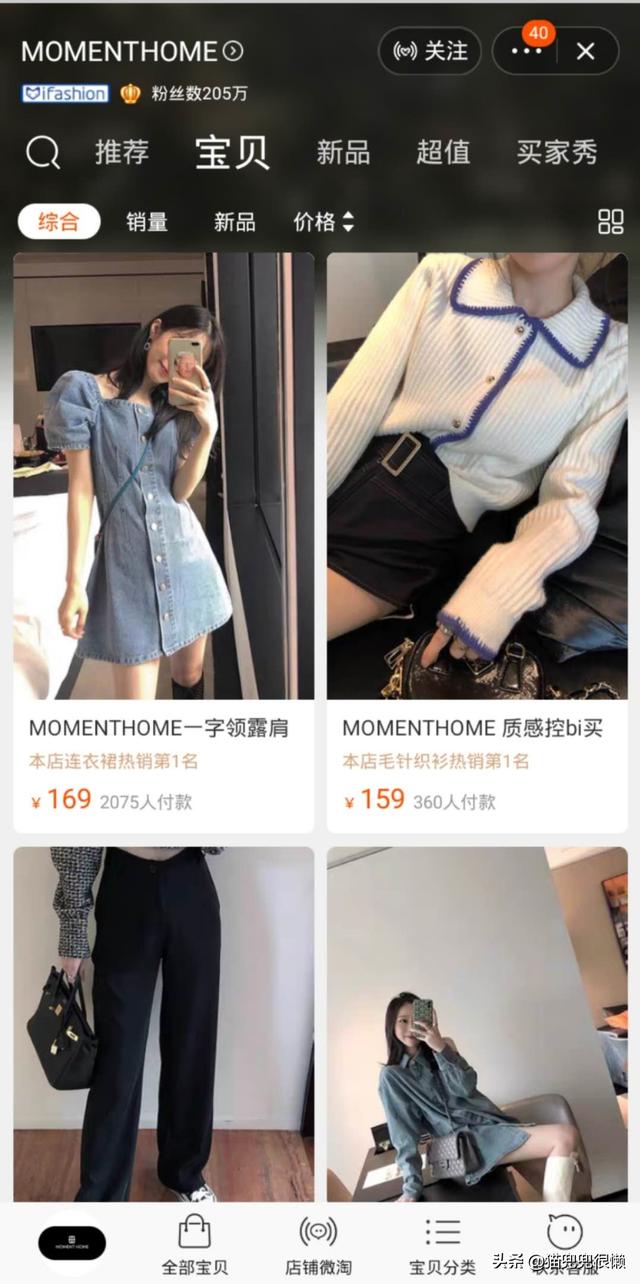Follow the store with 关注 button
Image resolution: width=640 pixels, height=1284 pixels.
430,51
